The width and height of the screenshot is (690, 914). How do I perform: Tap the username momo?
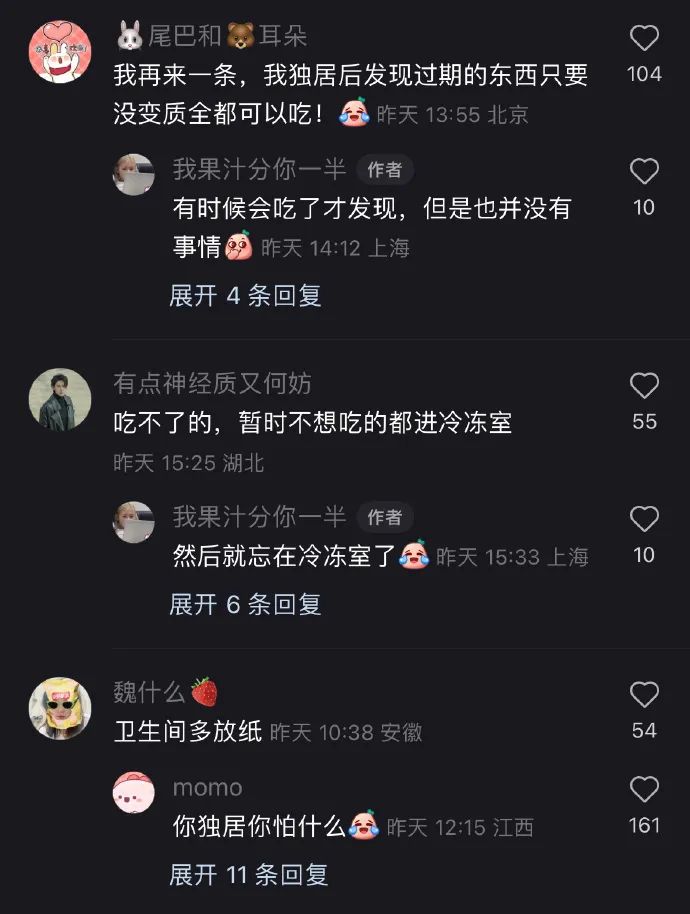pyautogui.click(x=207, y=788)
